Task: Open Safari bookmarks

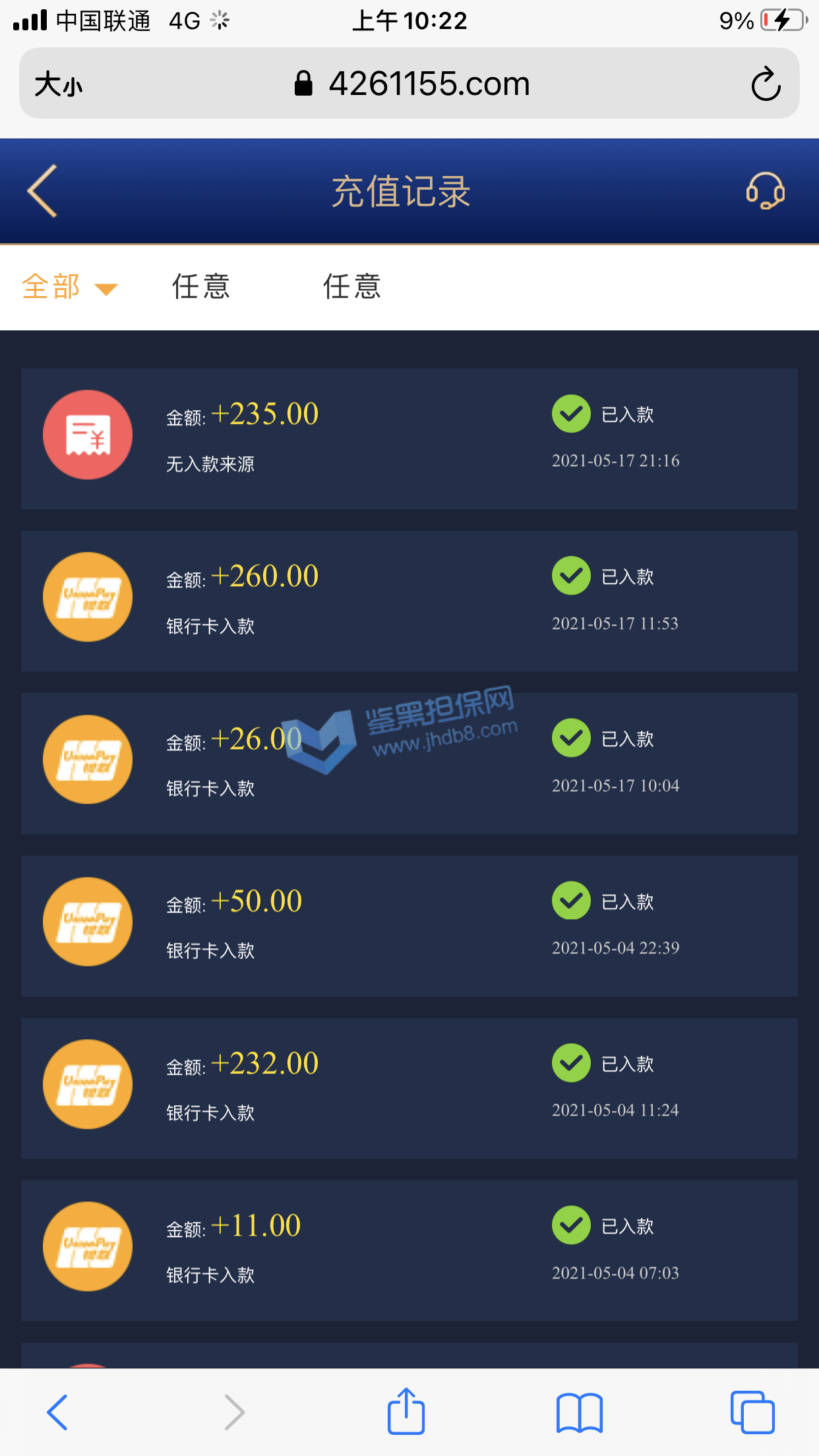Action: point(579,1412)
